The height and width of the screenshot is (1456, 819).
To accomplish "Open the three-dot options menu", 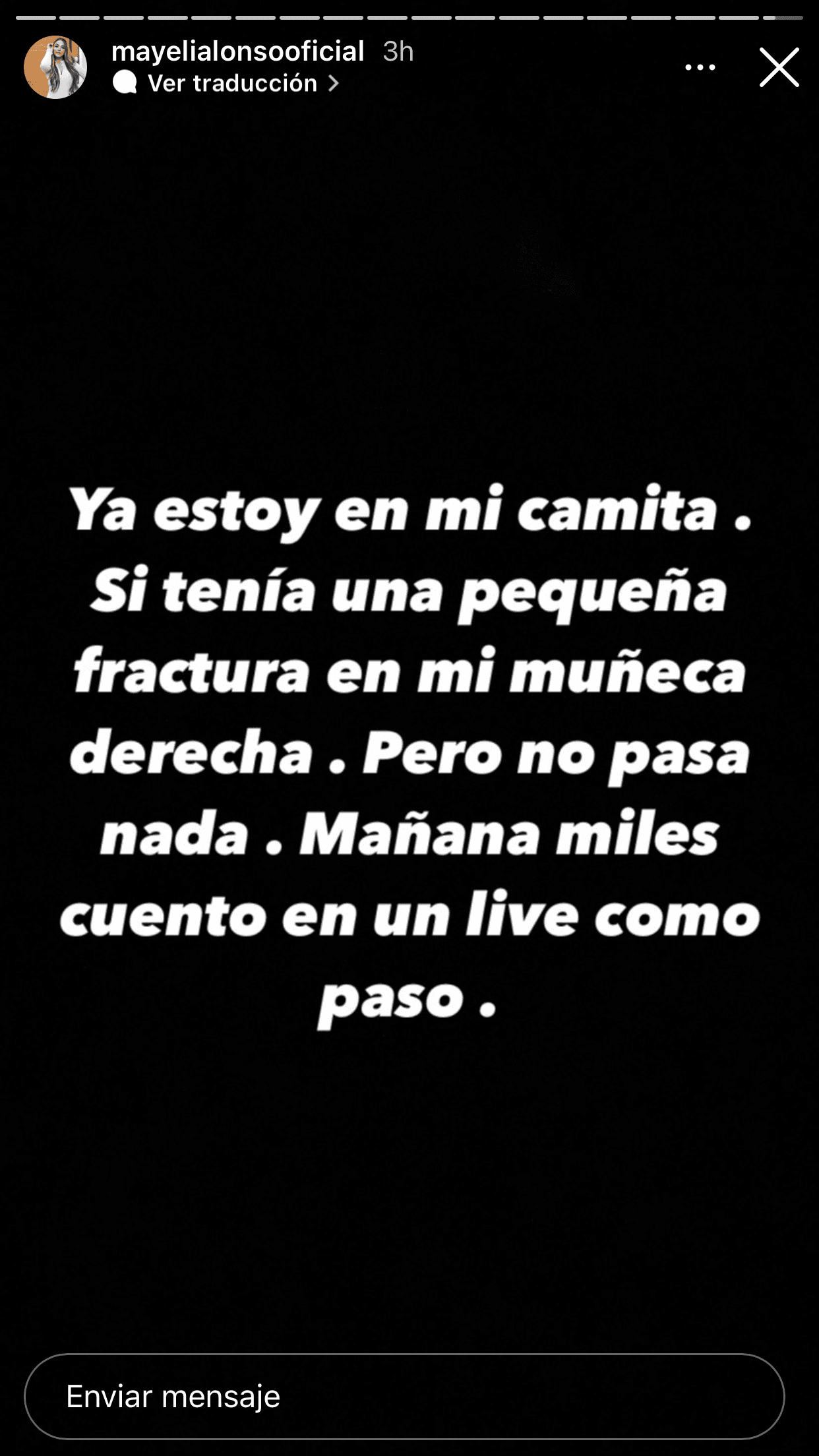I will pyautogui.click(x=700, y=67).
